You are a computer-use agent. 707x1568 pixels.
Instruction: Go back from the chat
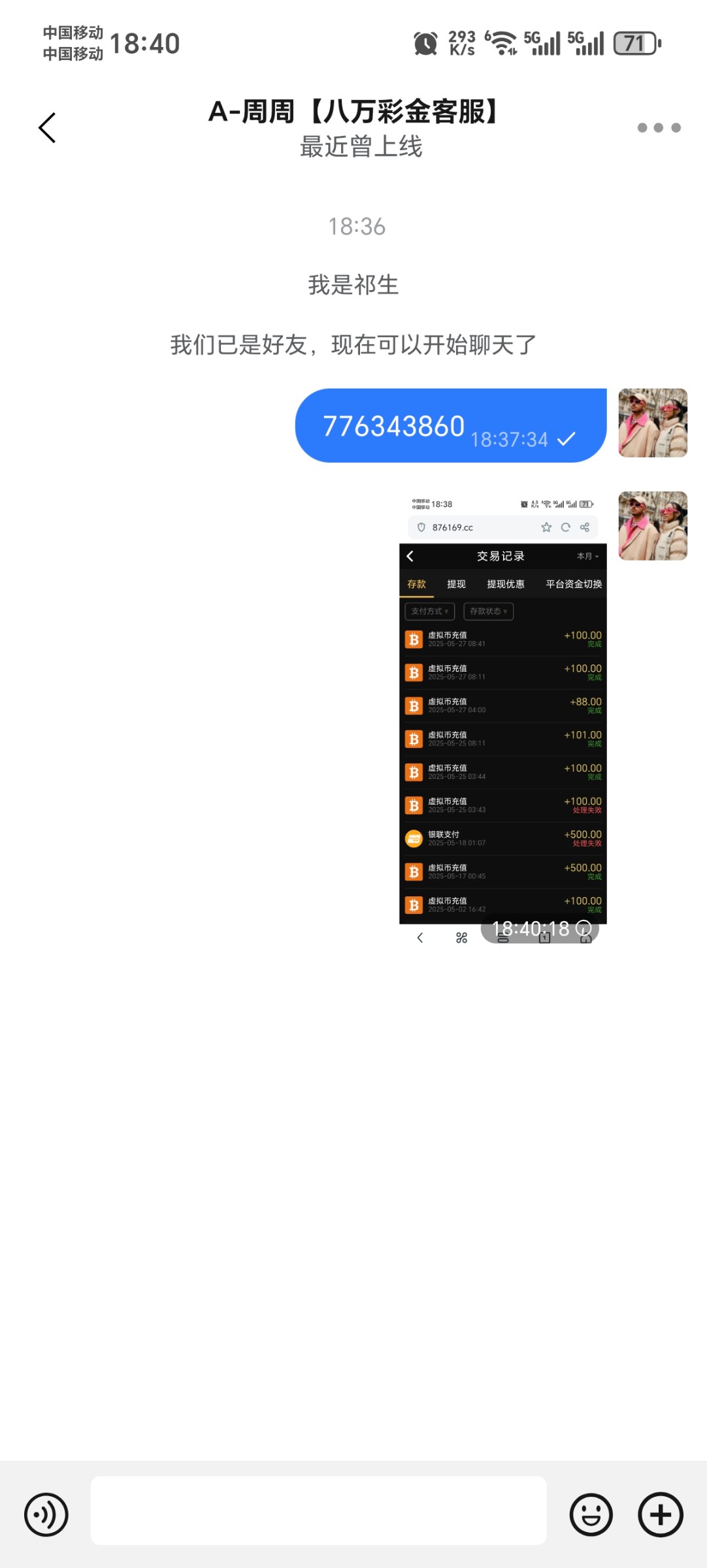[x=47, y=127]
